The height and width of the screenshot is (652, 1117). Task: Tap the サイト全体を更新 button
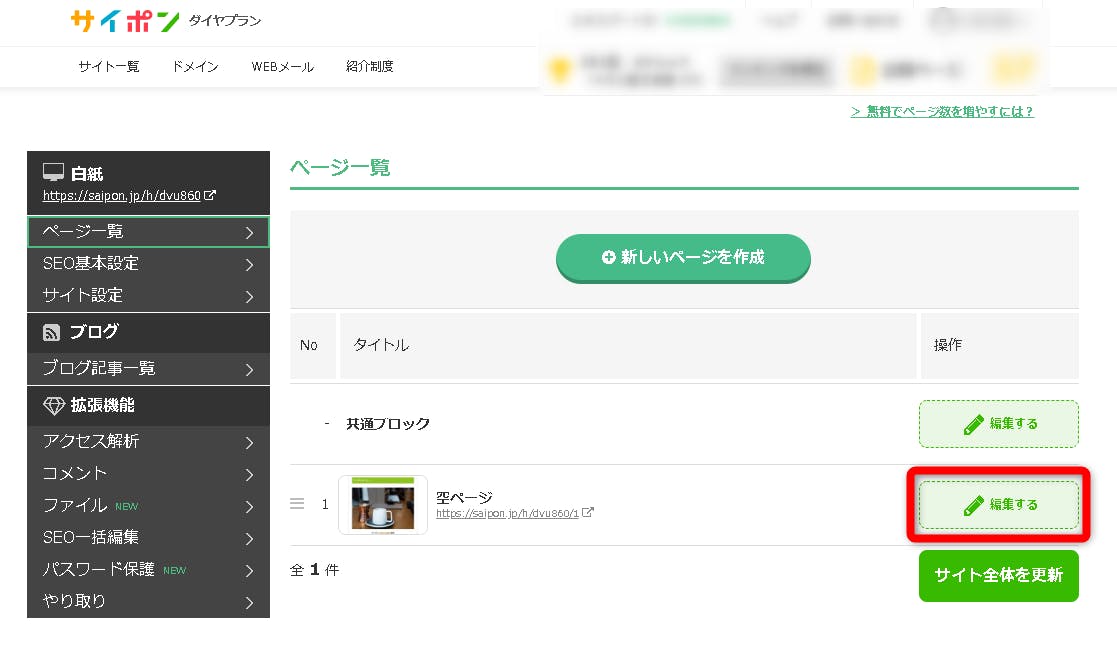(998, 575)
